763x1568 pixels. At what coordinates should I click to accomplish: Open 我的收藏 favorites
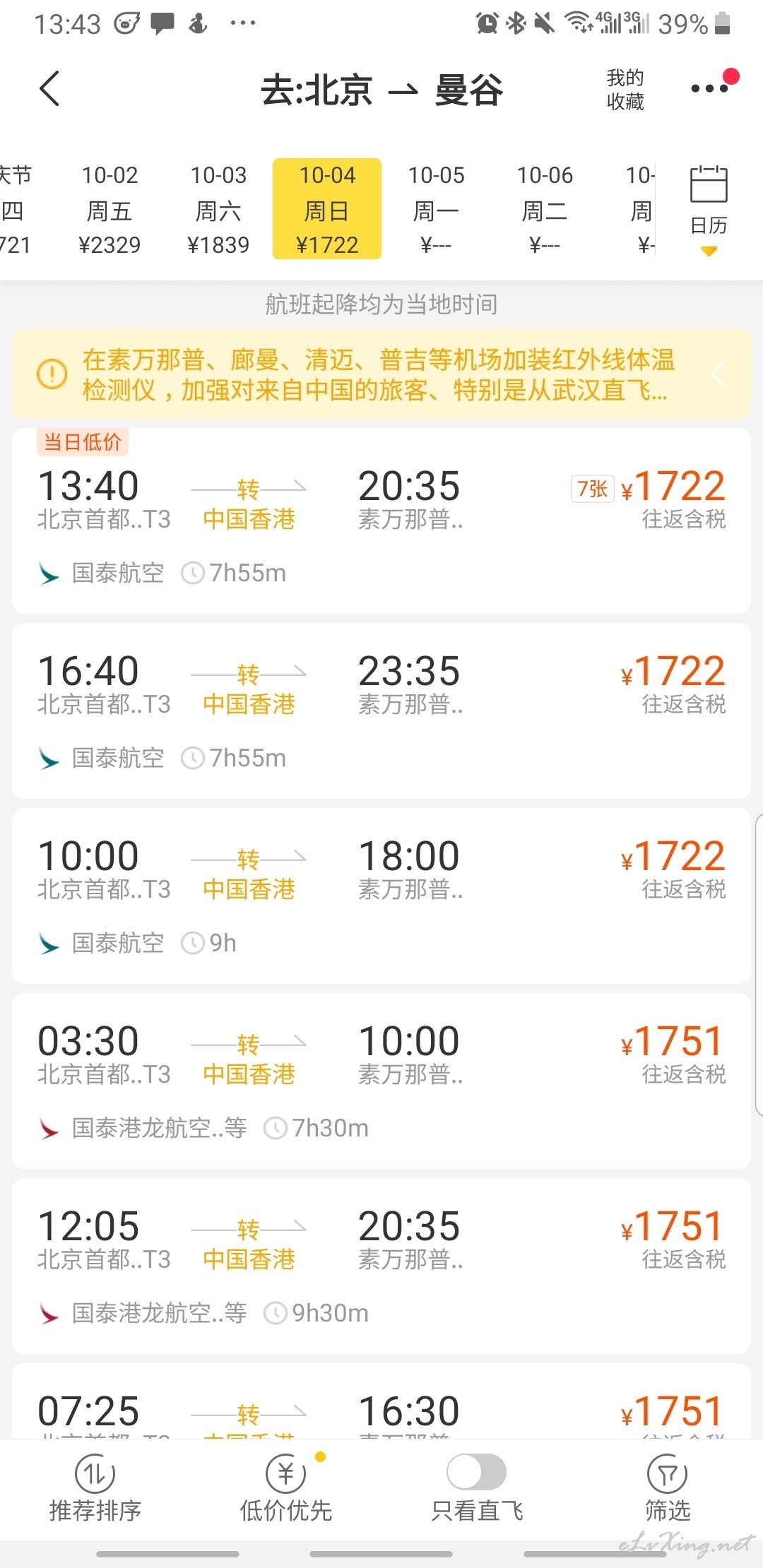(625, 90)
